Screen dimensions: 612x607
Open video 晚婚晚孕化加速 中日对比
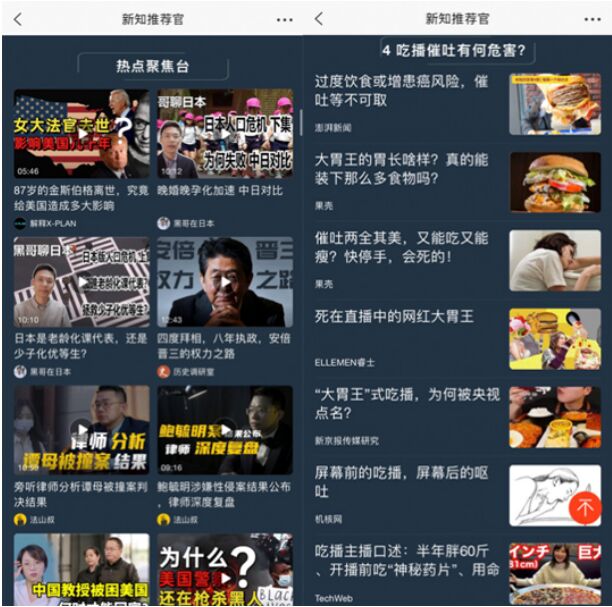tap(224, 134)
